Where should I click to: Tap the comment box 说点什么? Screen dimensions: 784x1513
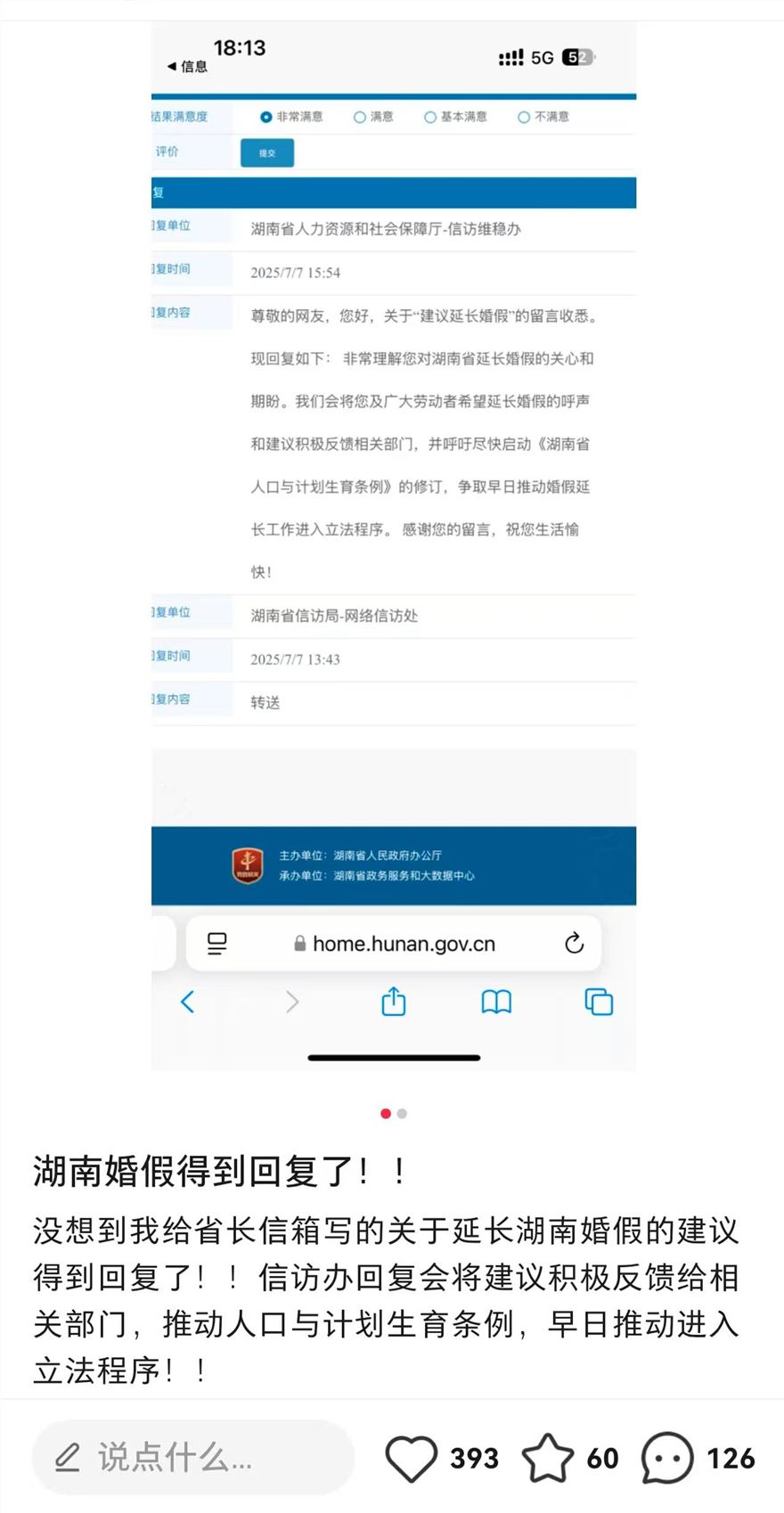click(193, 1458)
